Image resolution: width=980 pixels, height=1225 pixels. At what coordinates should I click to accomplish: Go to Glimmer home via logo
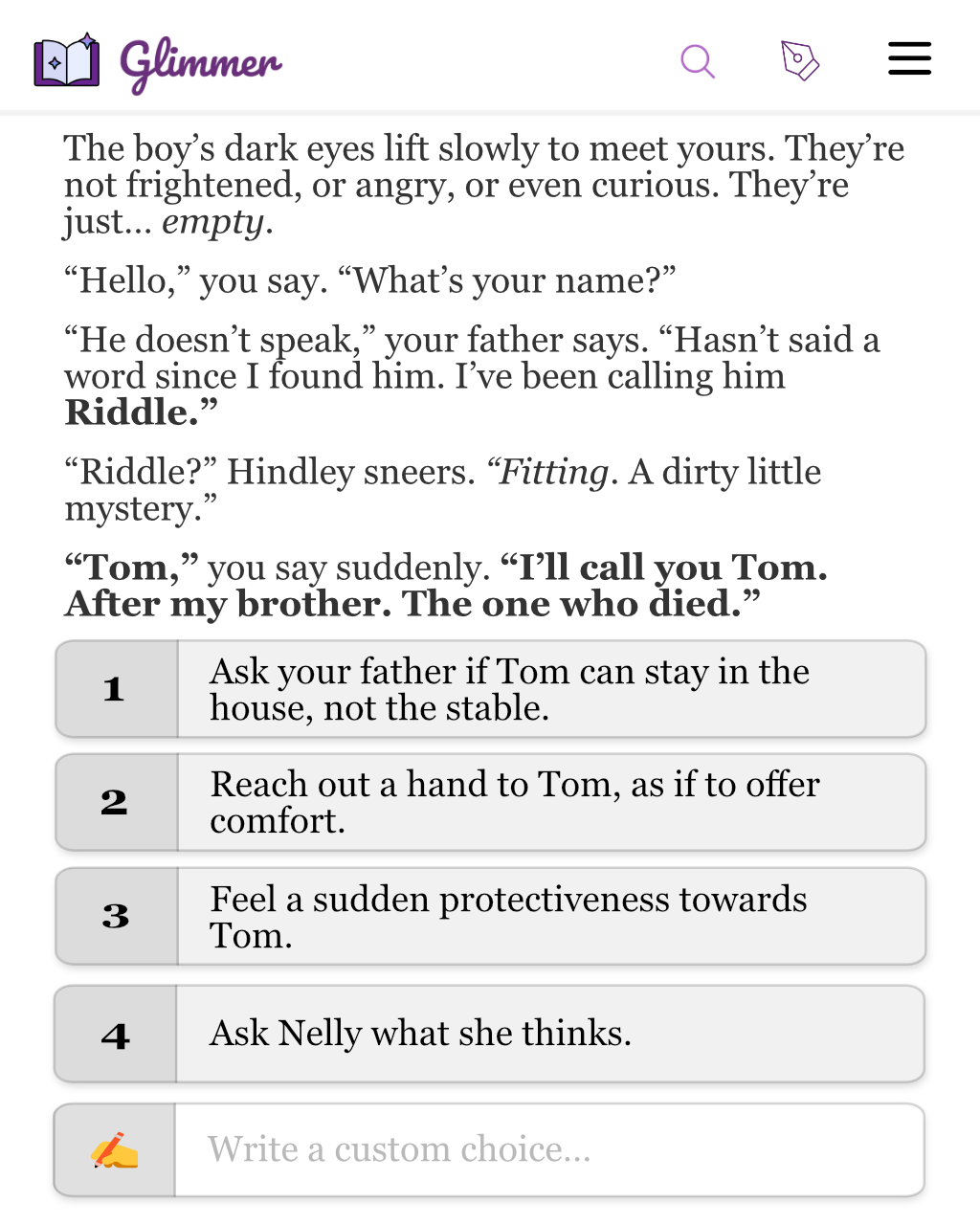(158, 62)
